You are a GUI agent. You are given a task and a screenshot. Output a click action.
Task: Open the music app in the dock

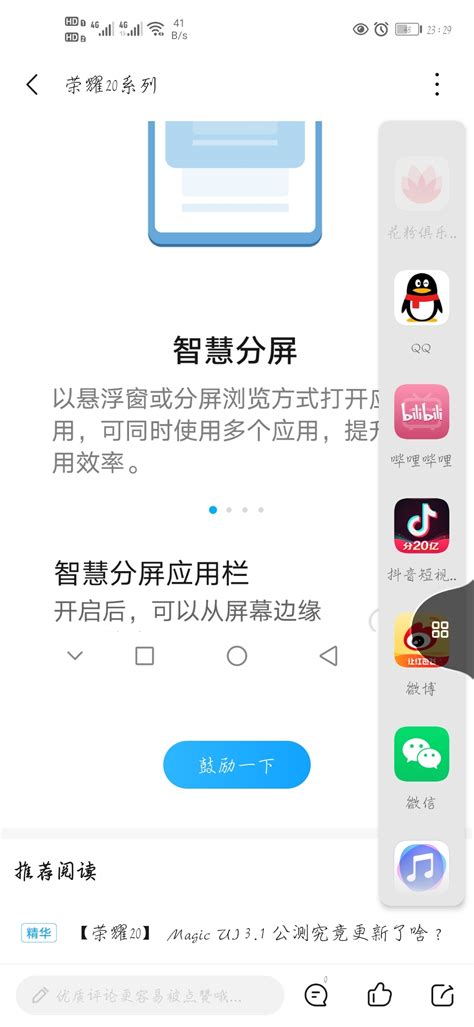[421, 868]
